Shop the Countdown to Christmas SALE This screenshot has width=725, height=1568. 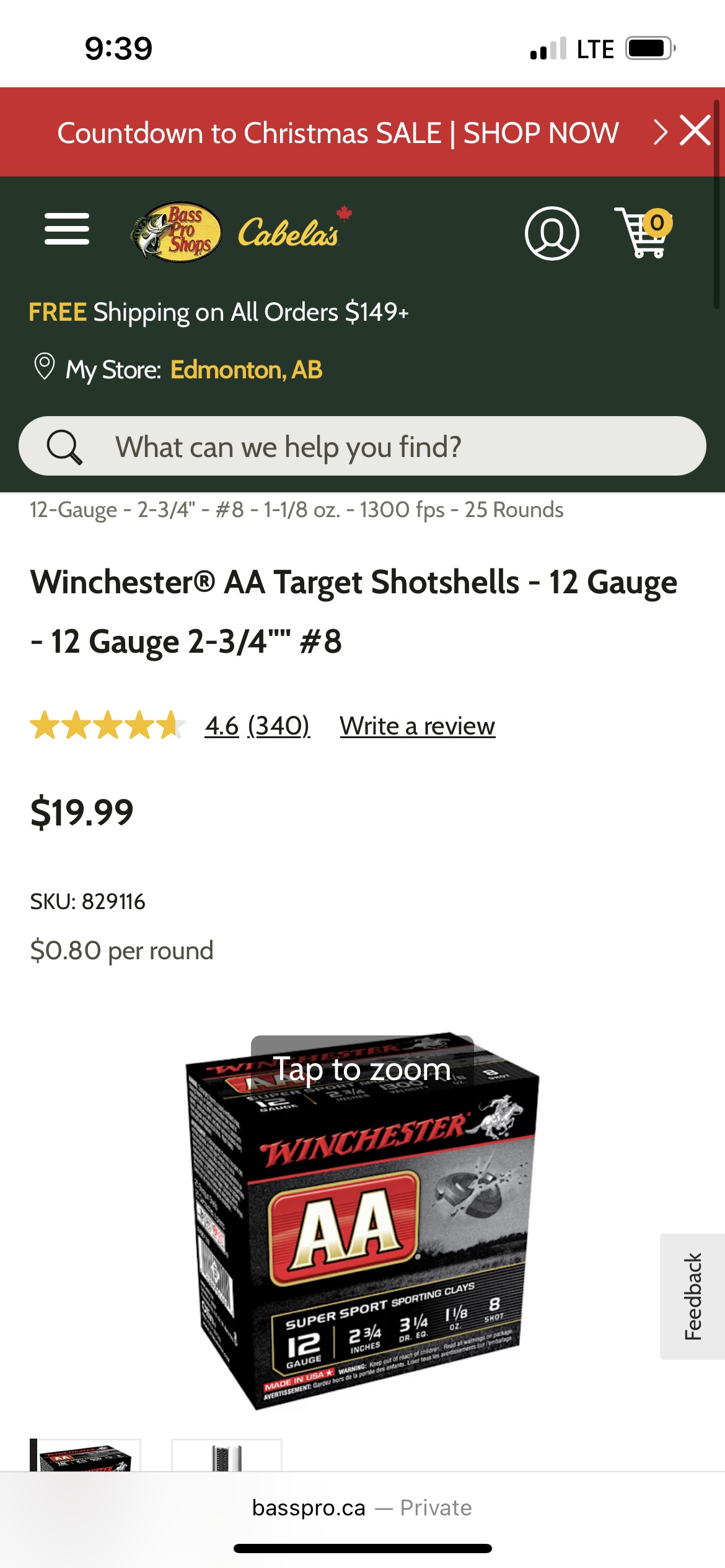pyautogui.click(x=338, y=132)
